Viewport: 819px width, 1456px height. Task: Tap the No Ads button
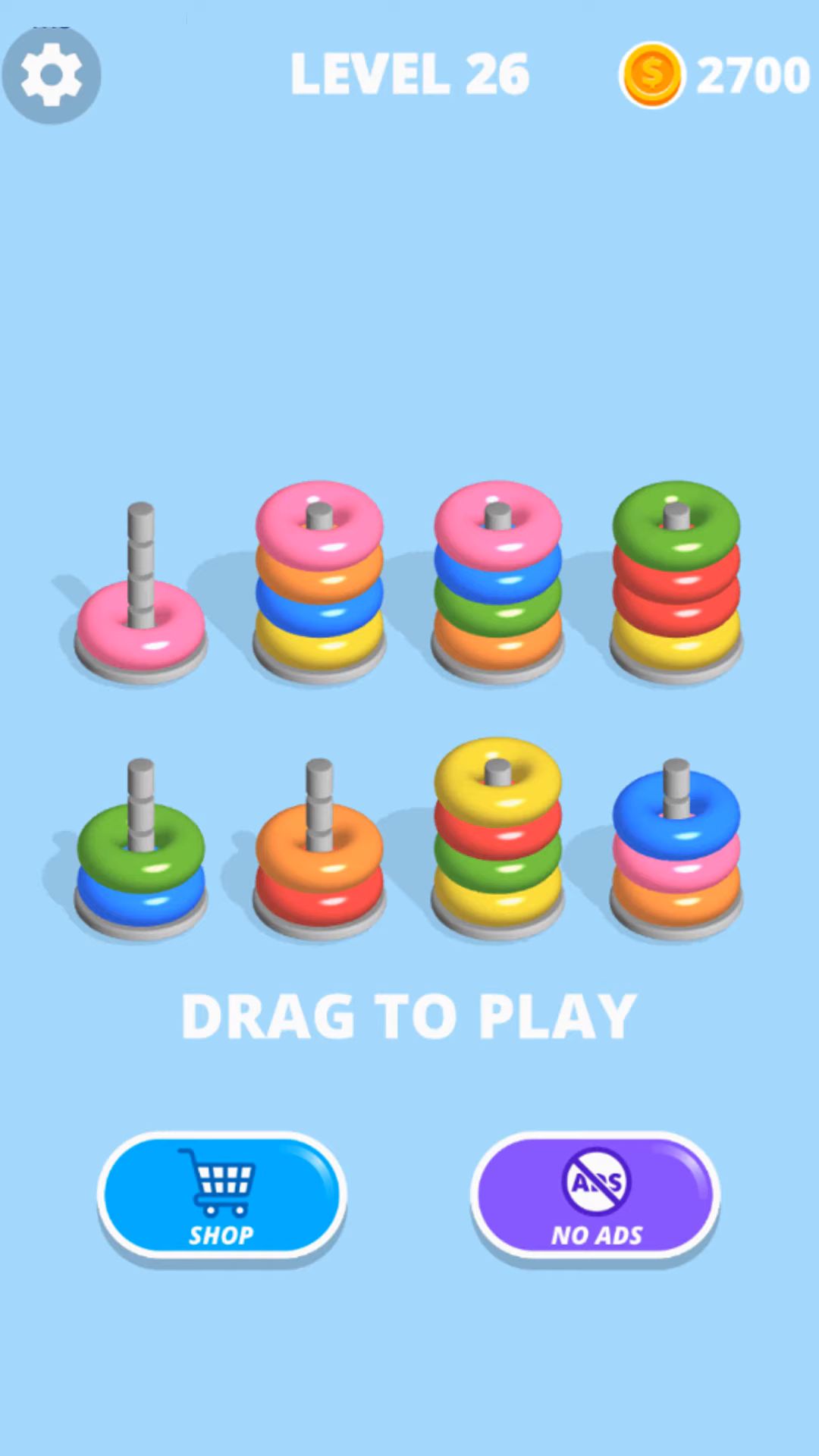coord(596,1195)
